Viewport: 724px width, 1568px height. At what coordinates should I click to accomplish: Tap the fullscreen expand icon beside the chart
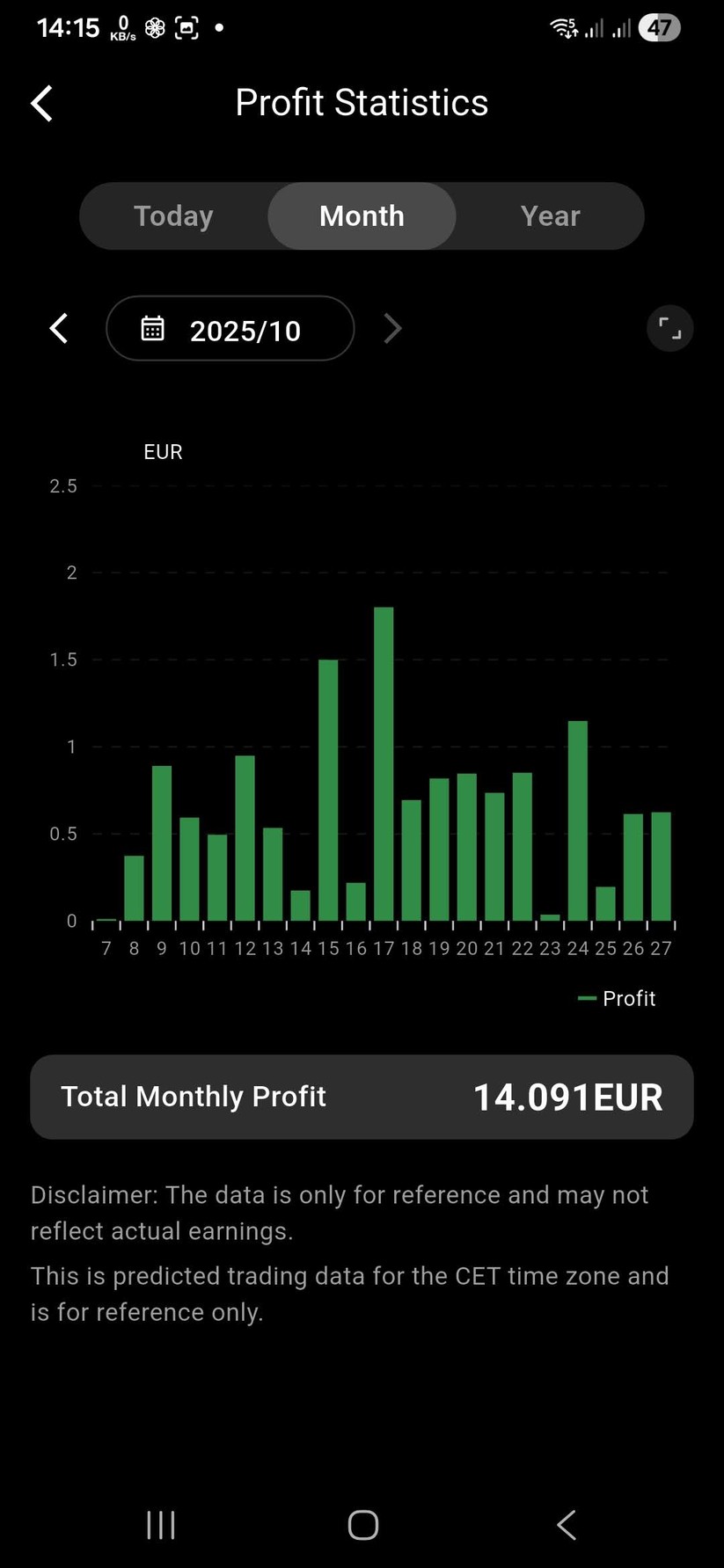pos(669,328)
